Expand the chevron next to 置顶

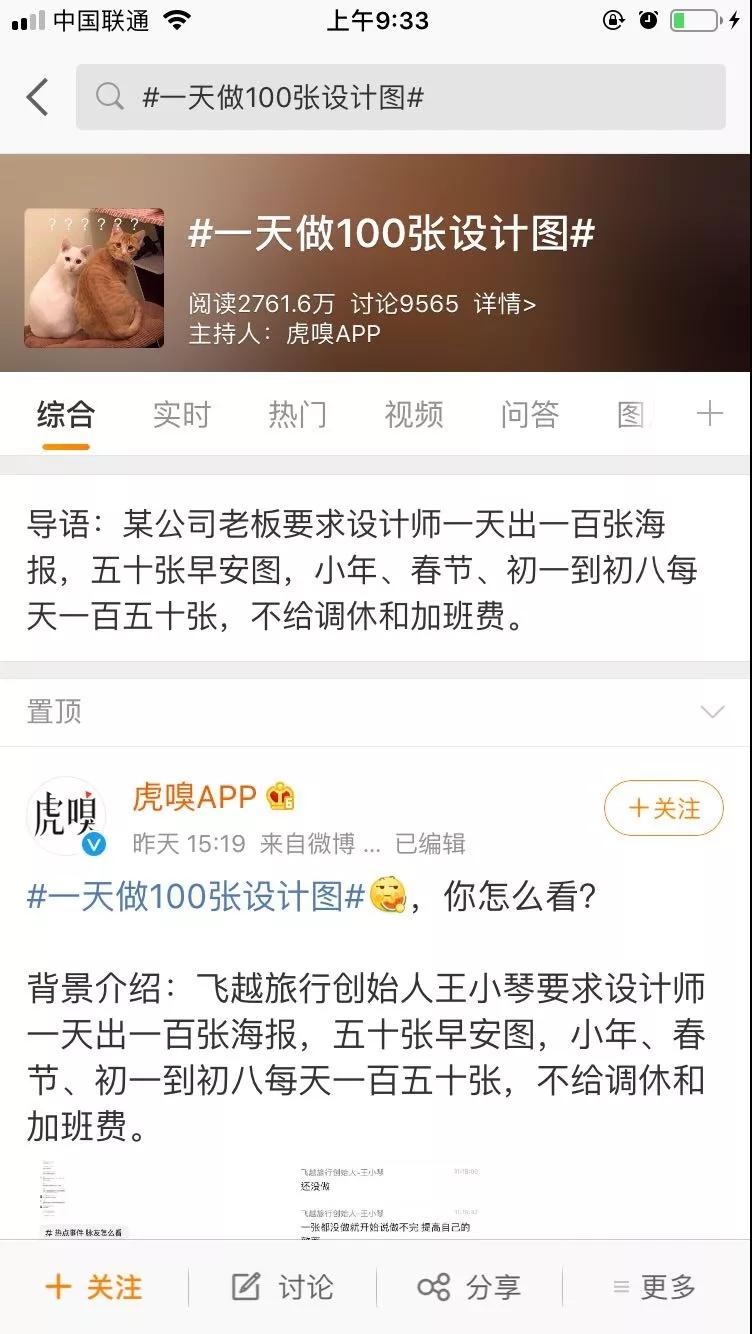tap(712, 712)
